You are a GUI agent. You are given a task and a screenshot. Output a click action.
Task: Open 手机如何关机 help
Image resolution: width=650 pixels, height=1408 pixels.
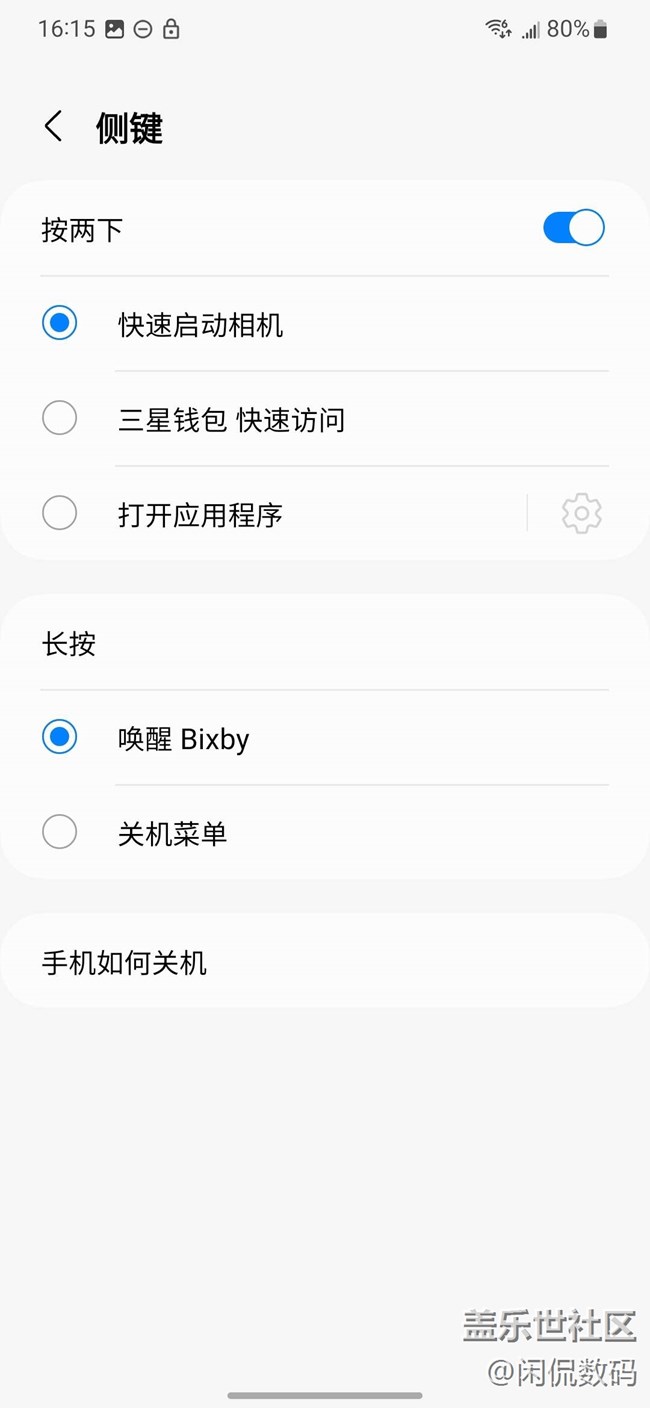124,962
